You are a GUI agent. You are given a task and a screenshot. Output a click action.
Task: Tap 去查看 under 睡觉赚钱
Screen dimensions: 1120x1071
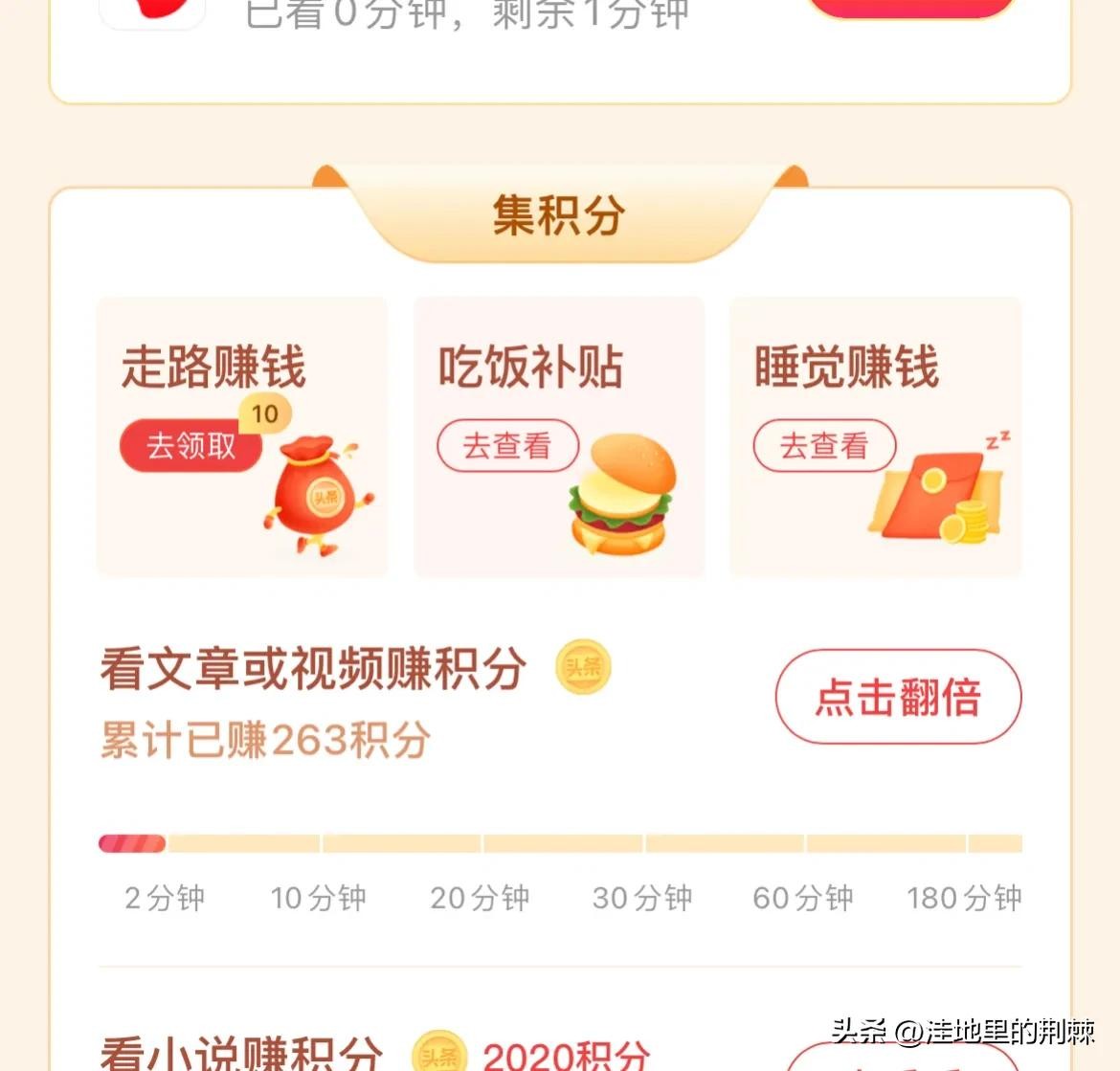[x=824, y=446]
